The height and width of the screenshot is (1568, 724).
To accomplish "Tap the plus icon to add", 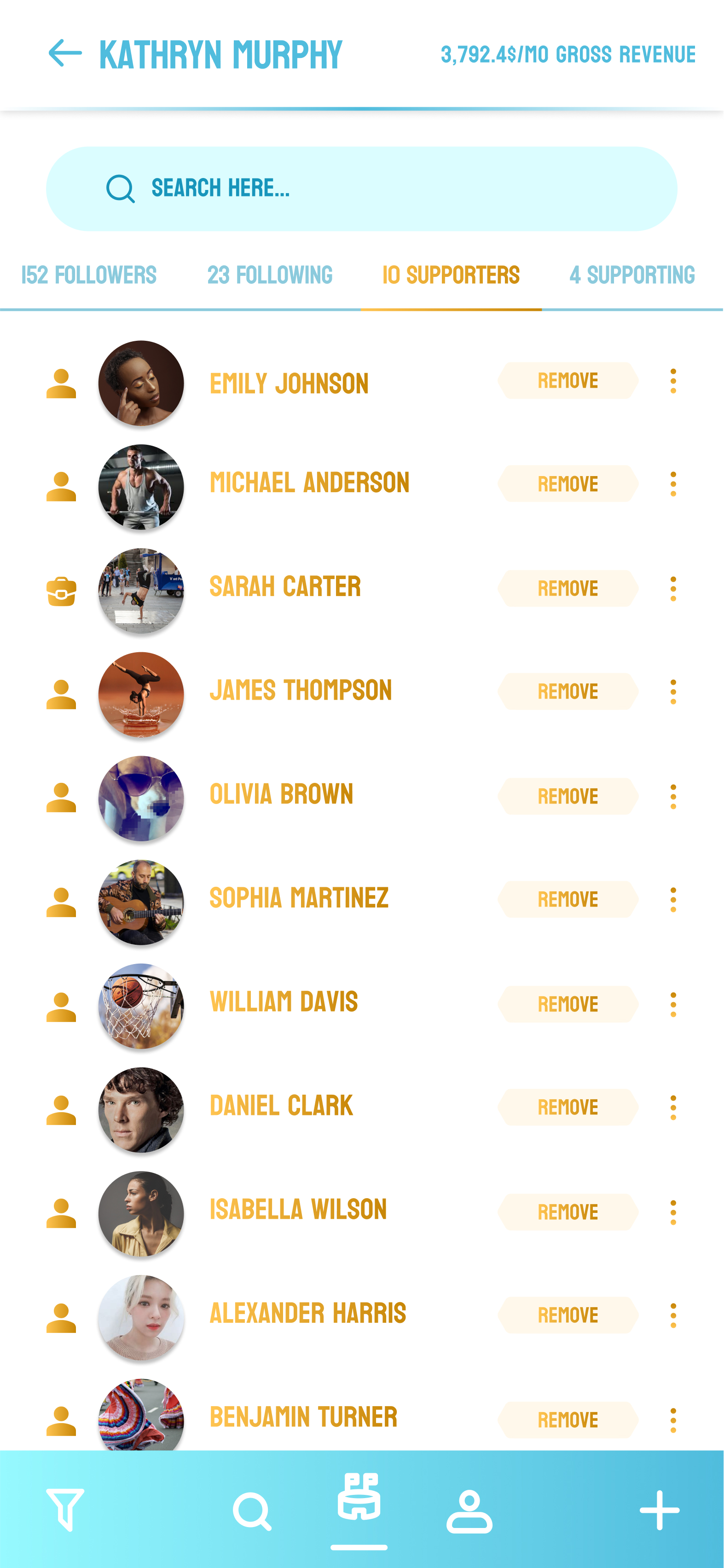I will 660,1510.
